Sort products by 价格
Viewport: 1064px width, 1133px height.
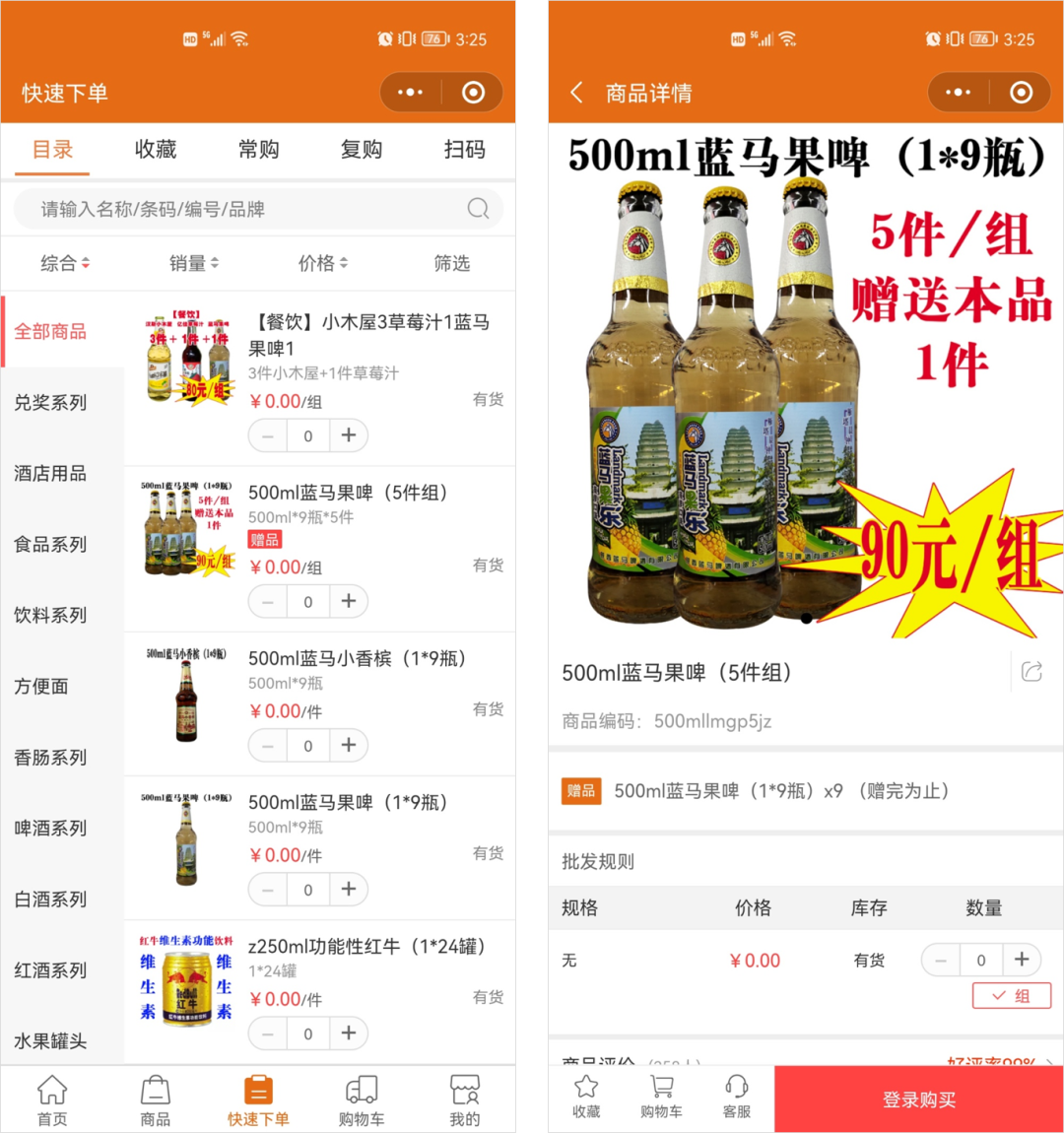(x=322, y=263)
